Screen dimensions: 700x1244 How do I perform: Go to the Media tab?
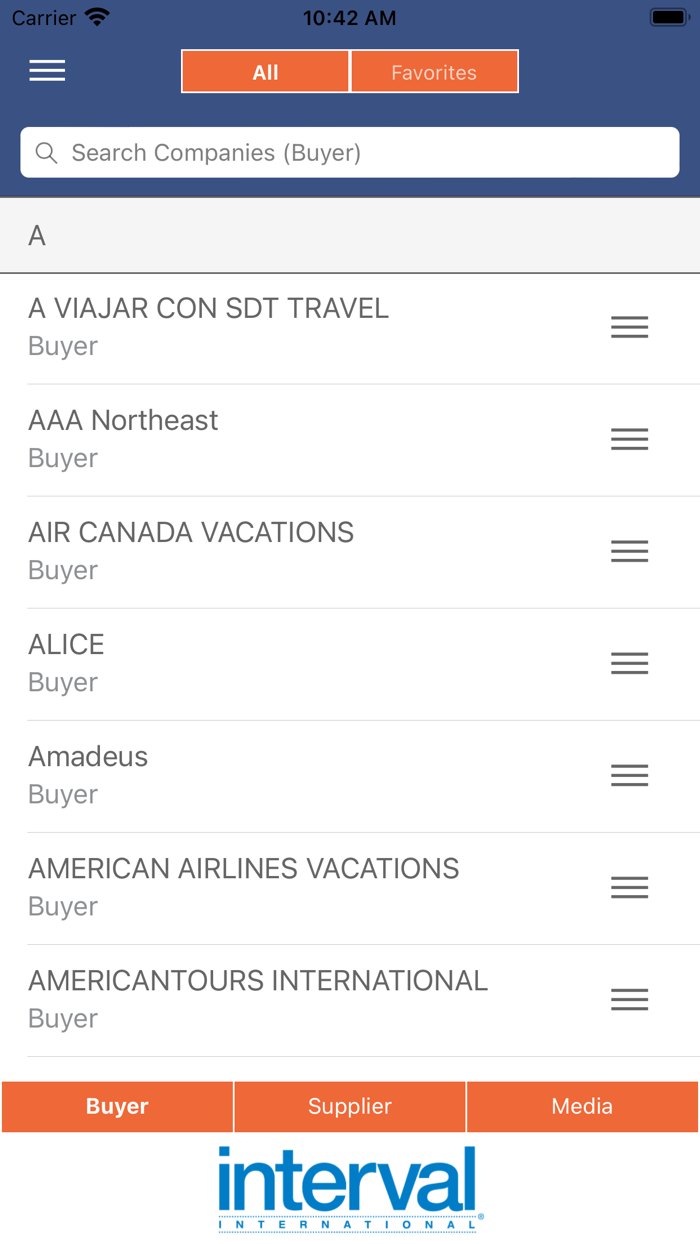[x=582, y=1106]
